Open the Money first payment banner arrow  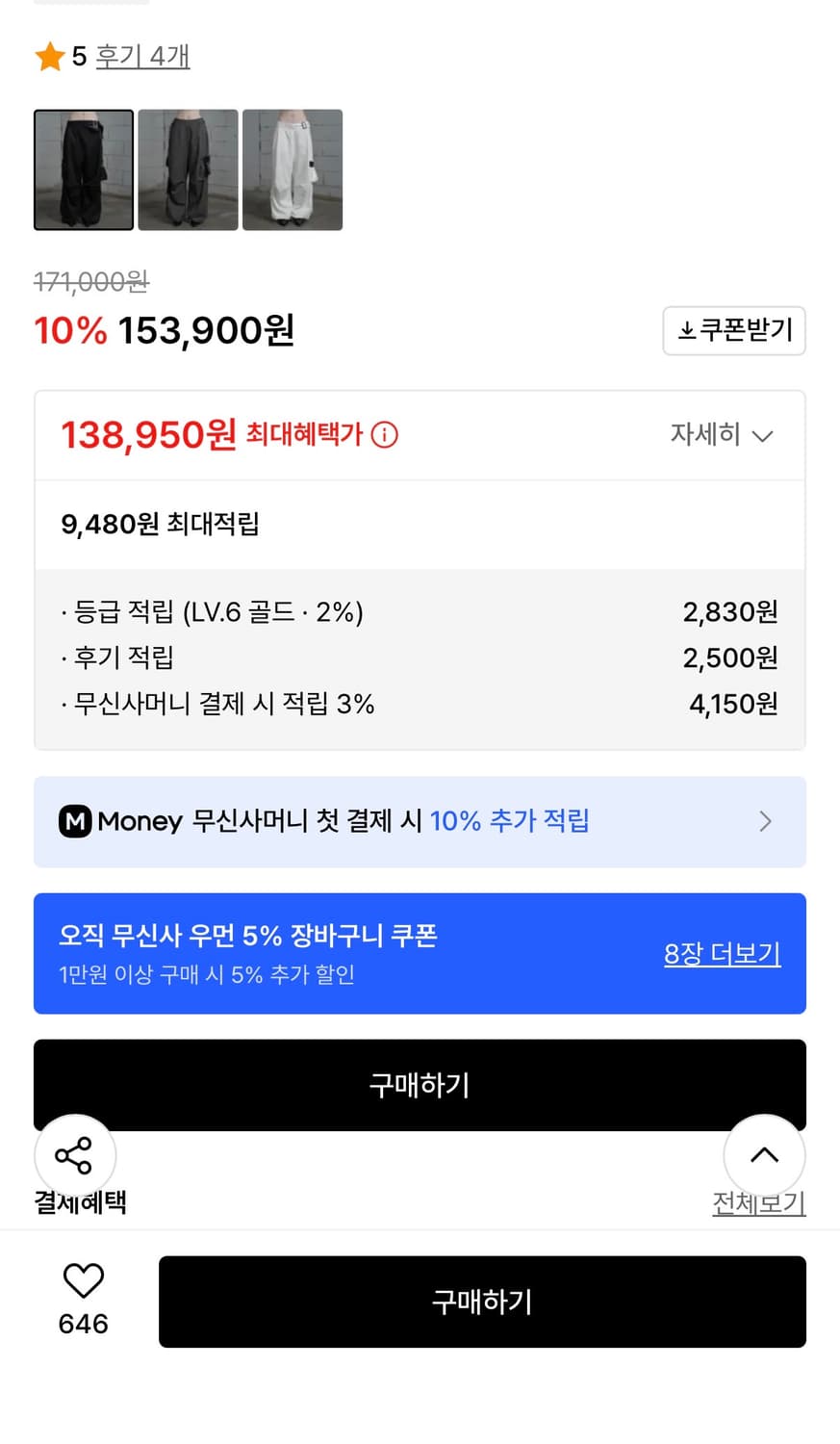coord(765,821)
